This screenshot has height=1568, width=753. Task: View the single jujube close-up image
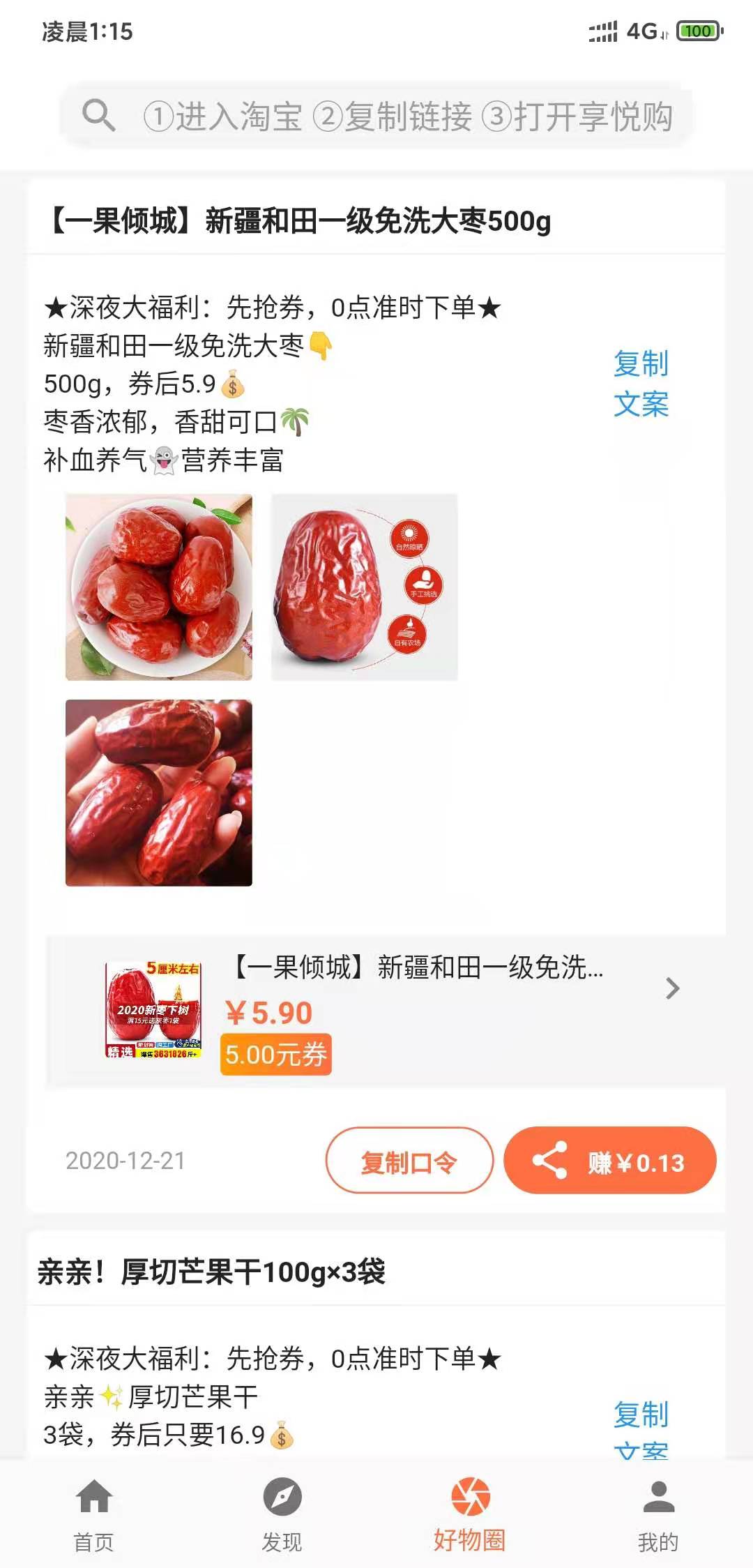(364, 587)
